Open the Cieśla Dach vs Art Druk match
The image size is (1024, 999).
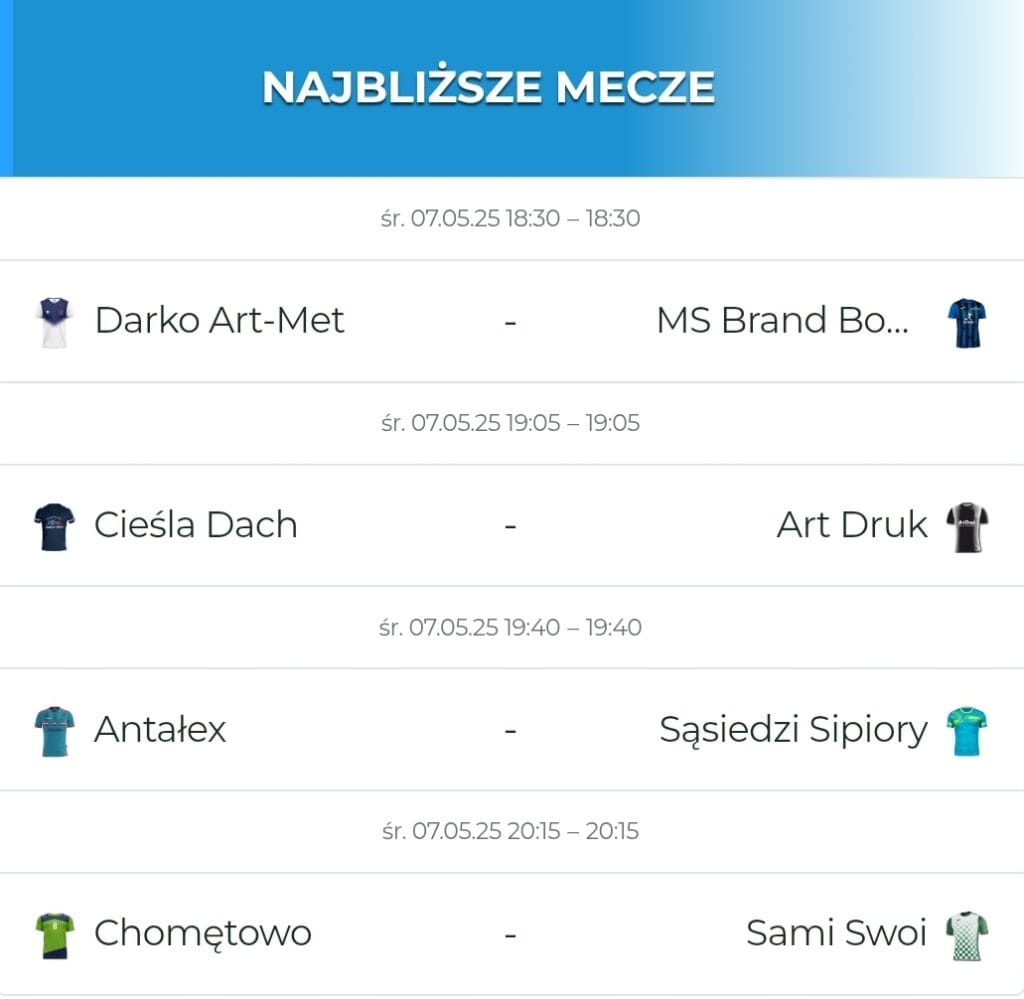510,525
